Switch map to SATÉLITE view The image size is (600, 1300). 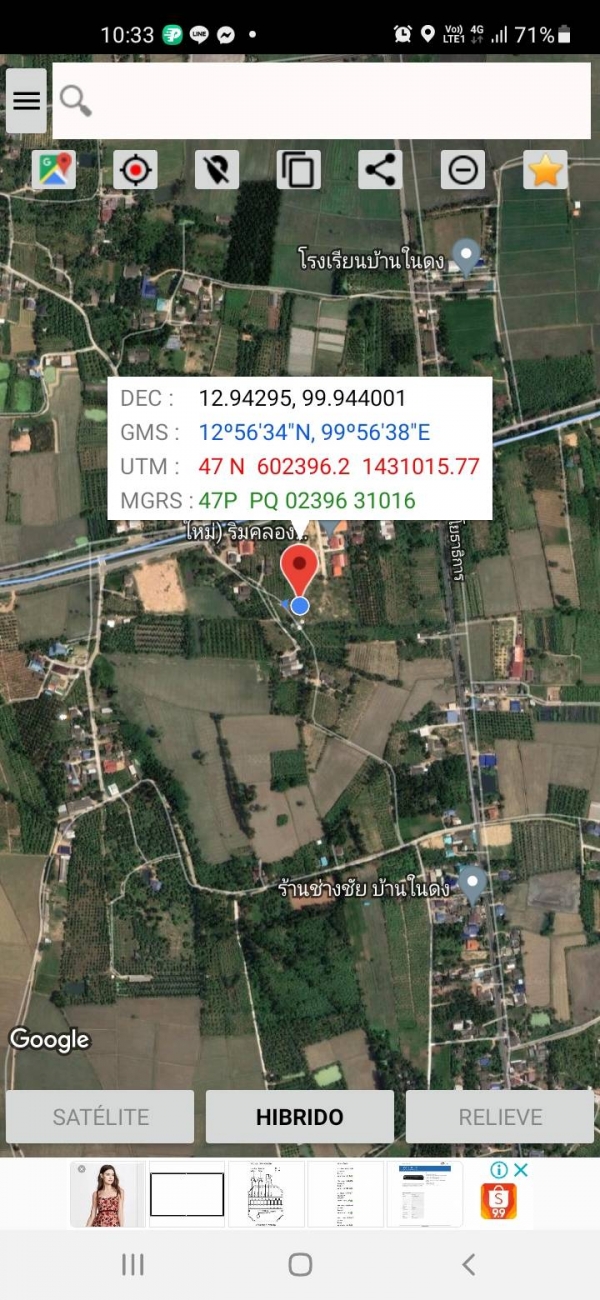click(x=100, y=1117)
